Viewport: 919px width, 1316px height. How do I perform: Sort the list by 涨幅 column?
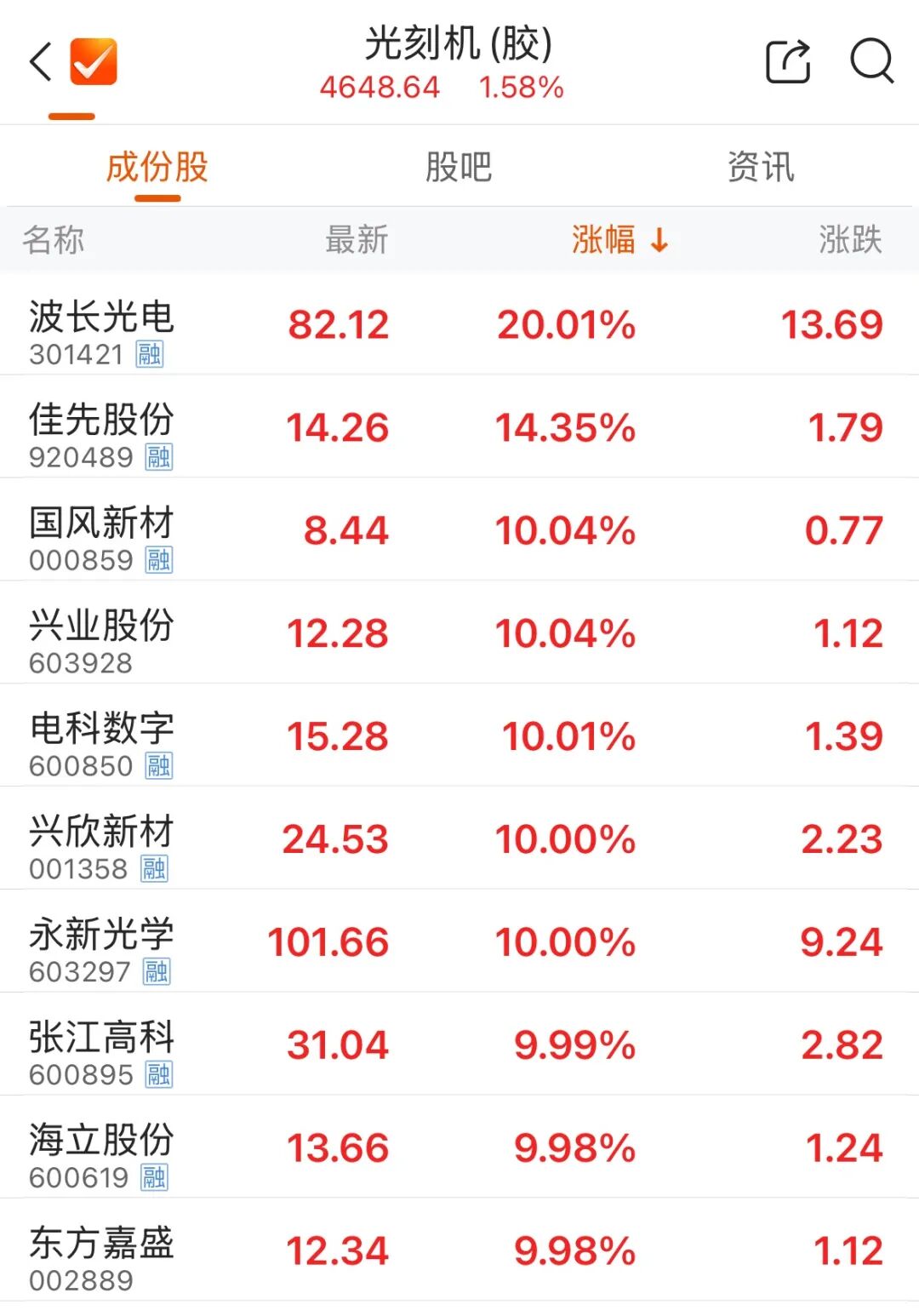620,240
